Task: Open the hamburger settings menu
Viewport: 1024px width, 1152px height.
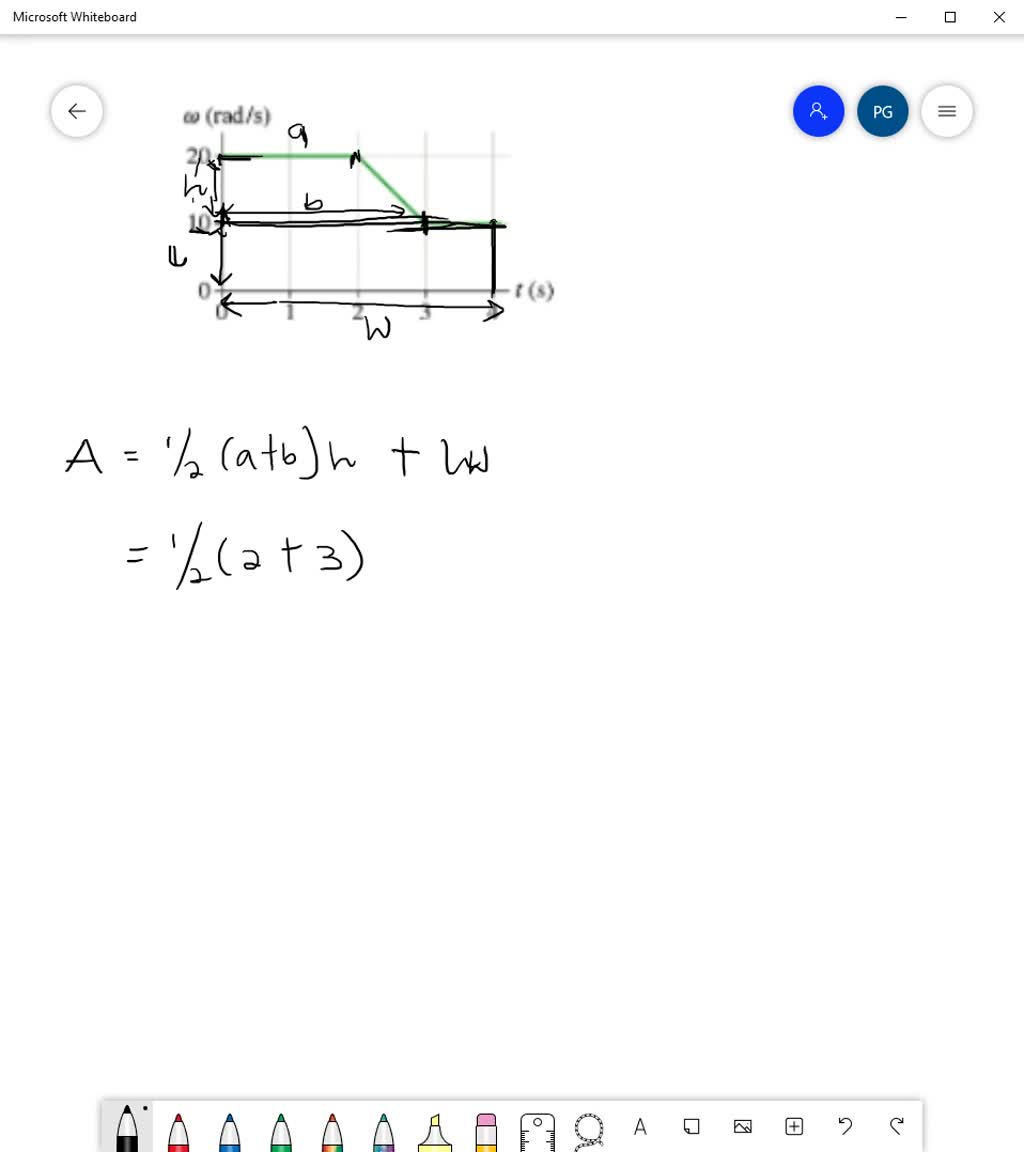Action: (x=946, y=111)
